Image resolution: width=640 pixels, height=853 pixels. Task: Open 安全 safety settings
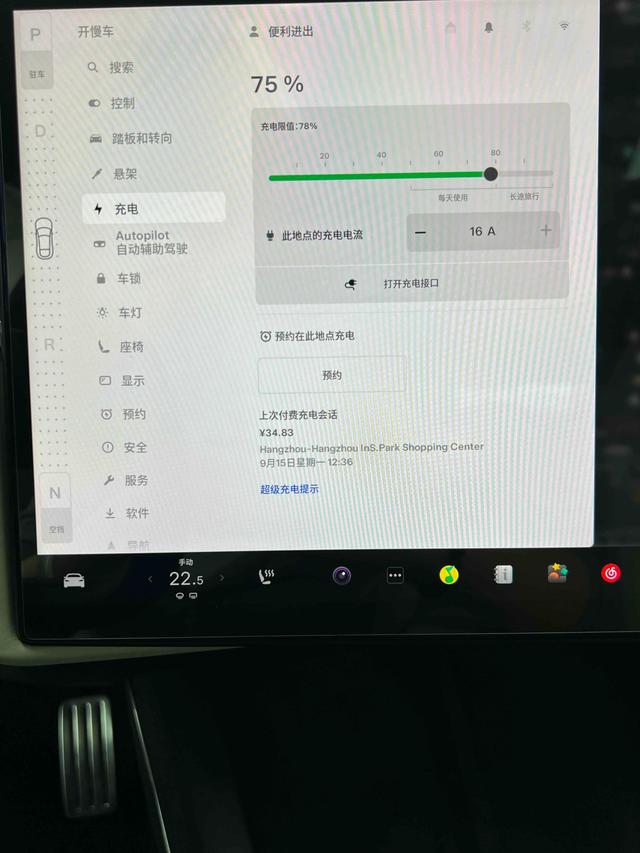[x=135, y=447]
